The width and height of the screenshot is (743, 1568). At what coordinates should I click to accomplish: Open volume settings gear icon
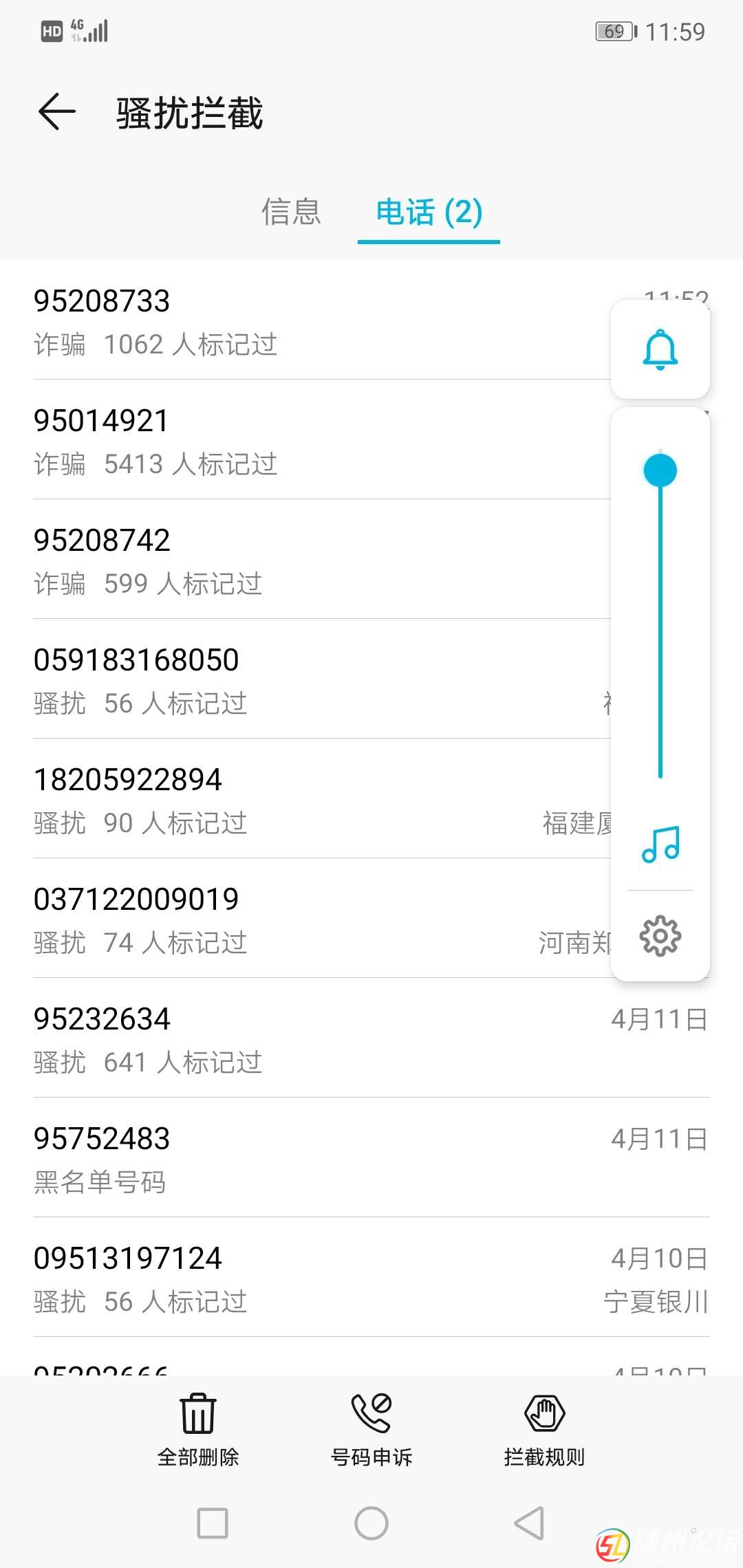coord(660,935)
